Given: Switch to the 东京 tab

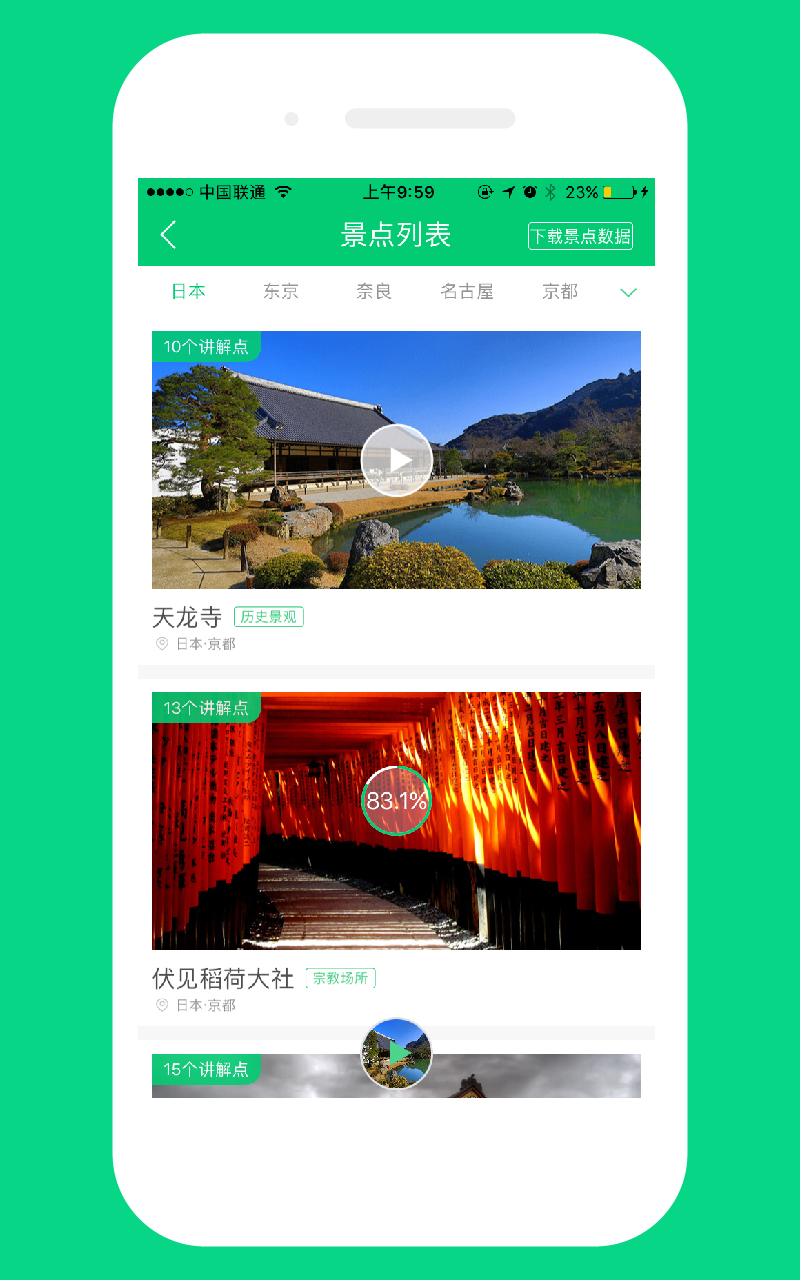Looking at the screenshot, I should [280, 291].
